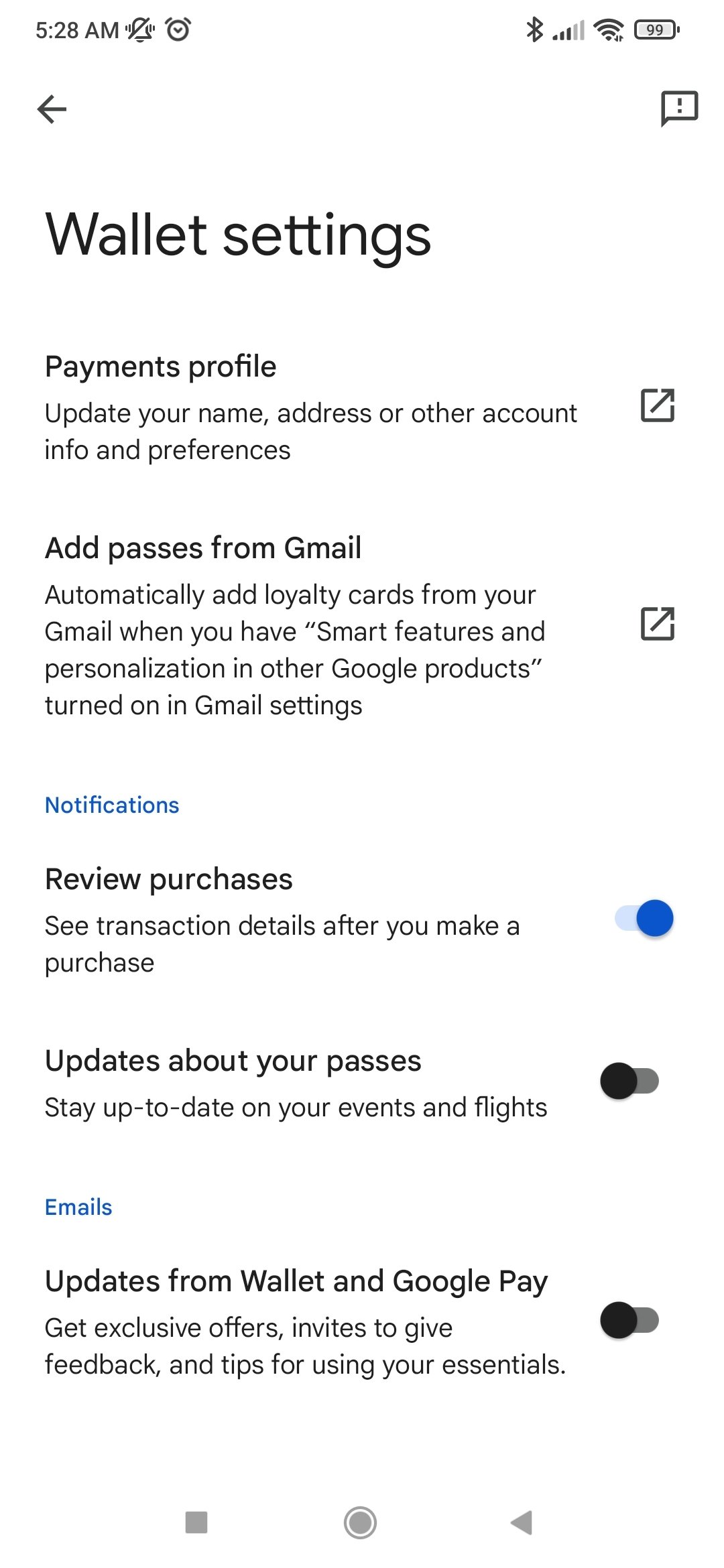Open the send feedback icon

(679, 109)
